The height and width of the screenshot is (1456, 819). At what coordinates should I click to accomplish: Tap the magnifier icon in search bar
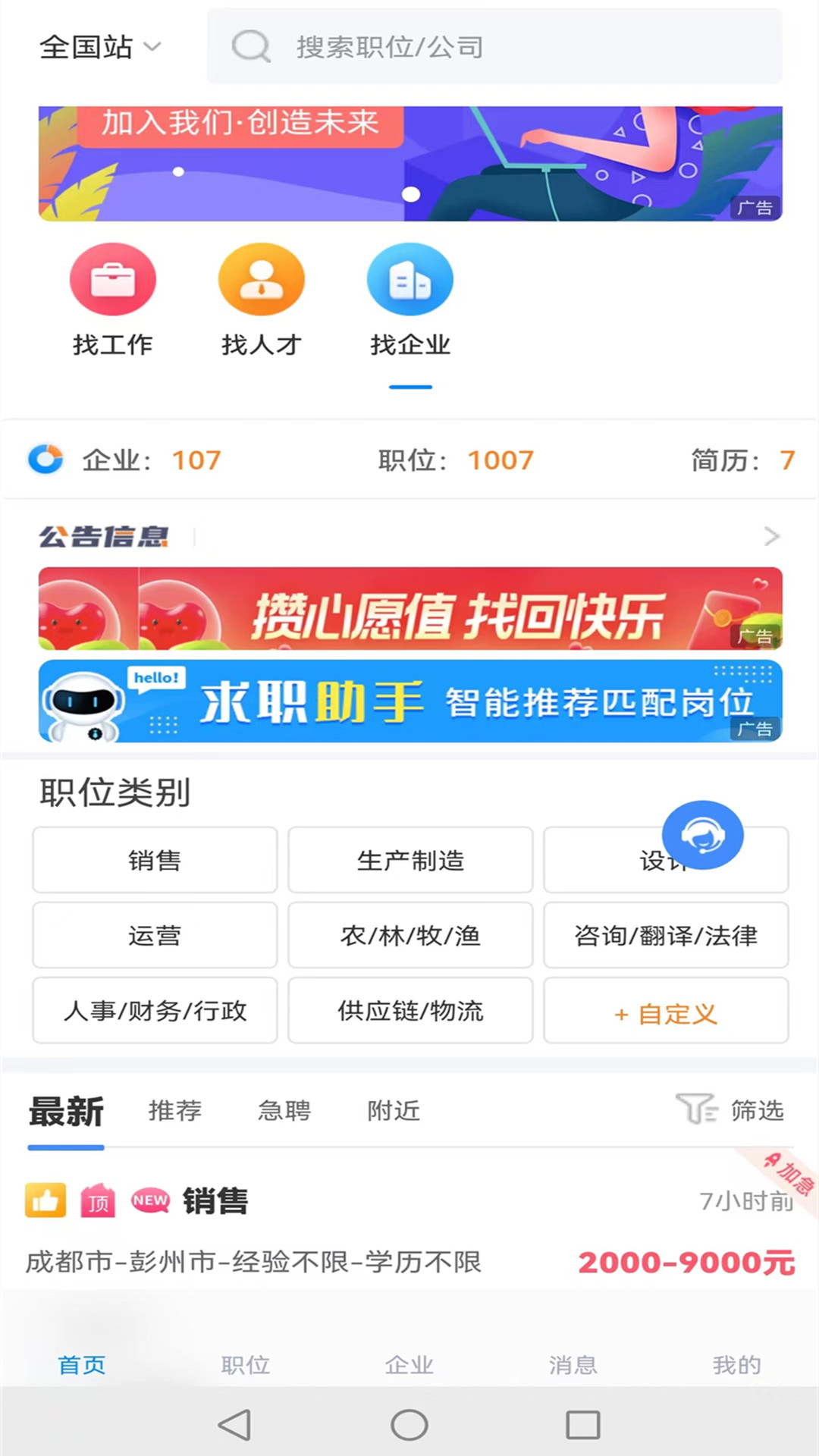(x=250, y=46)
